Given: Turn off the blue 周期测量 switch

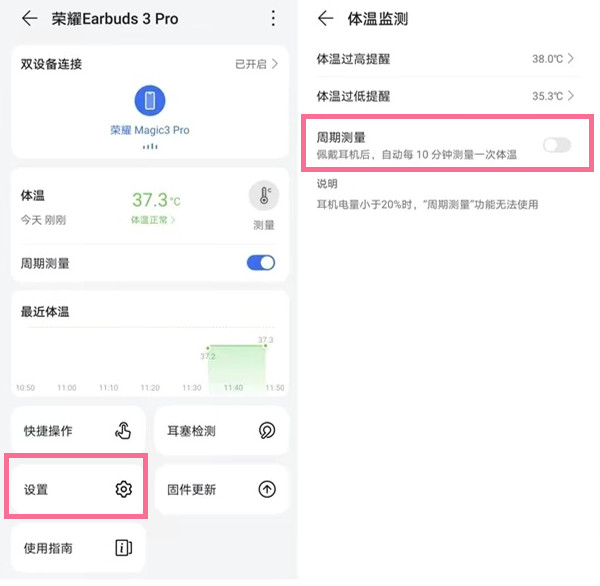Looking at the screenshot, I should [260, 263].
